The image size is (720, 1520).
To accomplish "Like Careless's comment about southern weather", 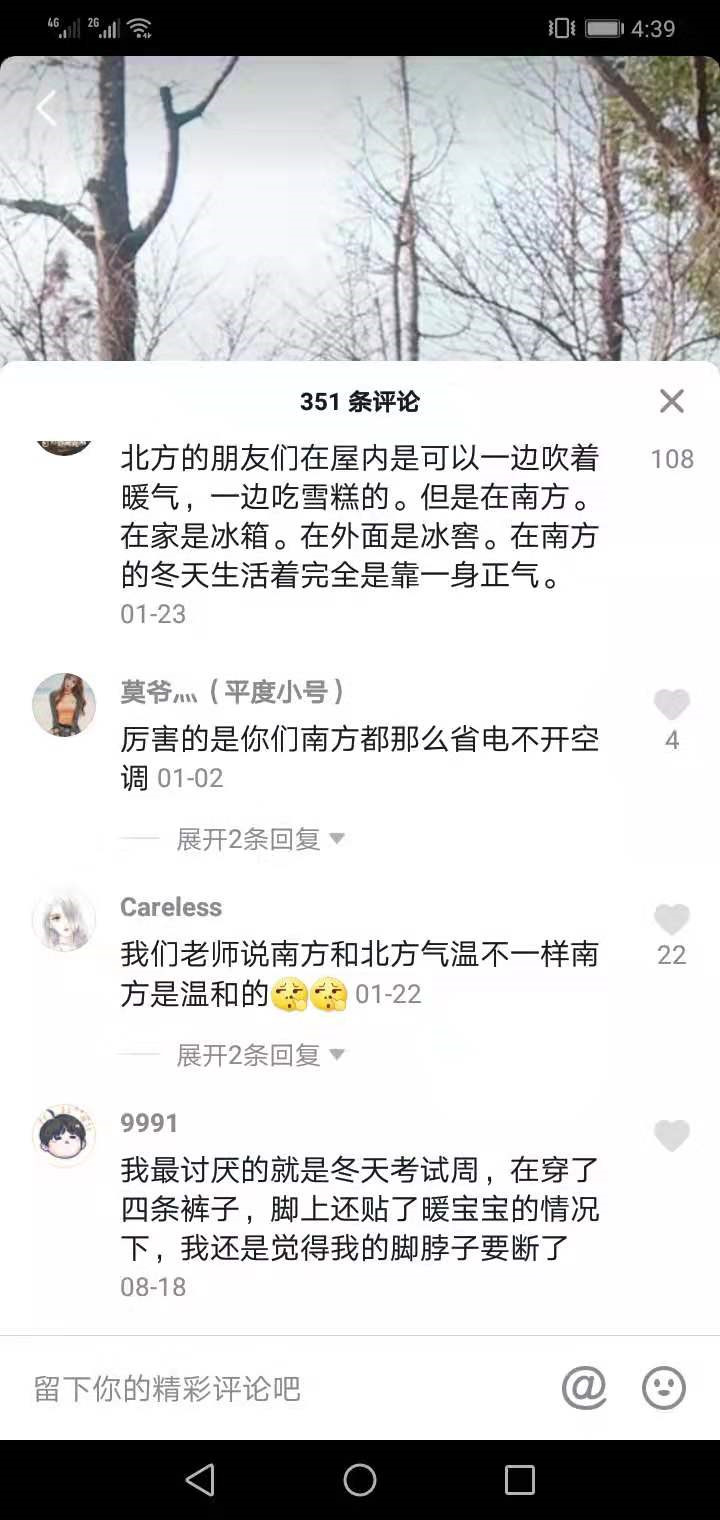I will [x=671, y=921].
